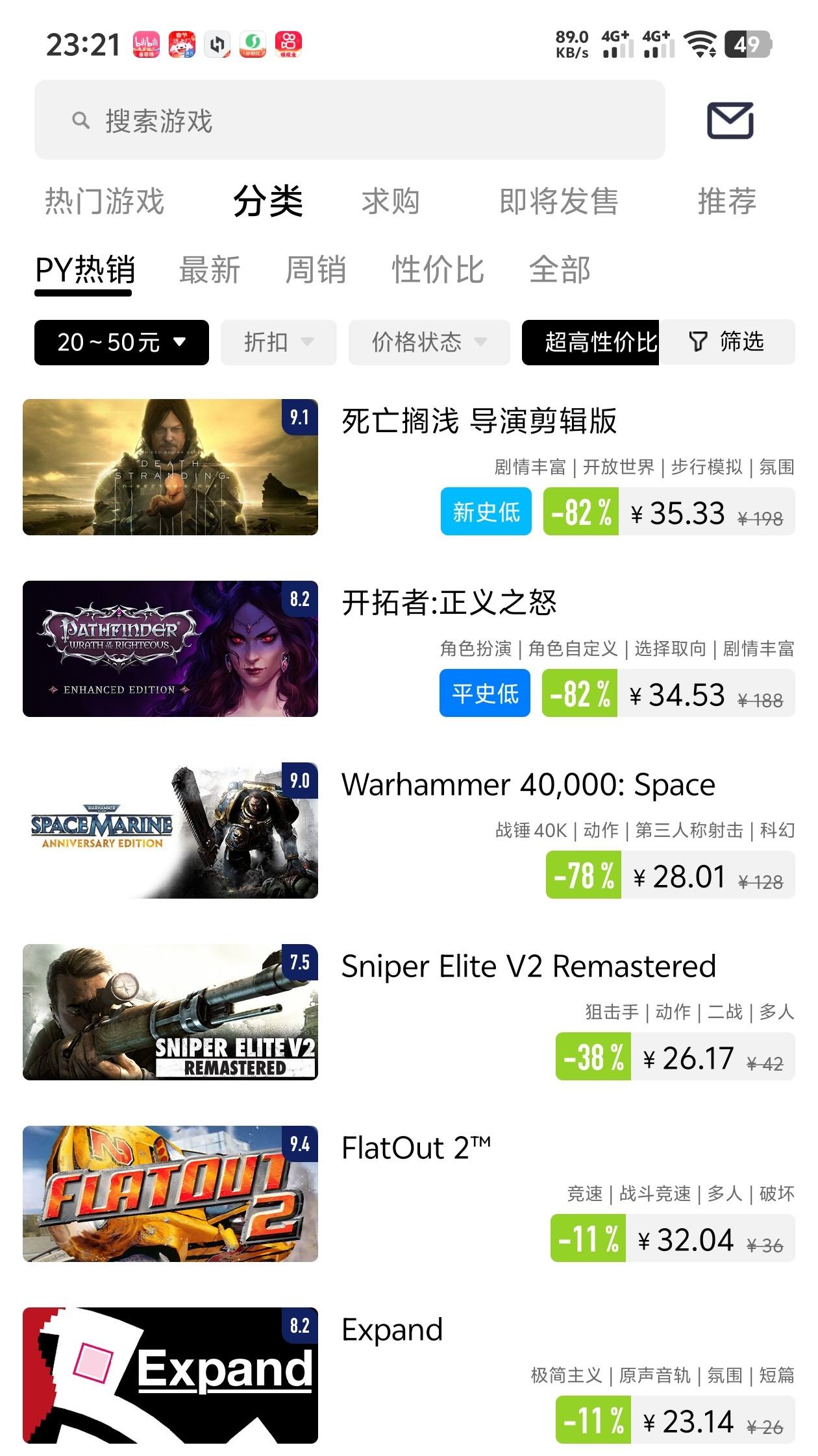Expand the 价格状态 dropdown
This screenshot has height=1456, width=818.
(428, 342)
